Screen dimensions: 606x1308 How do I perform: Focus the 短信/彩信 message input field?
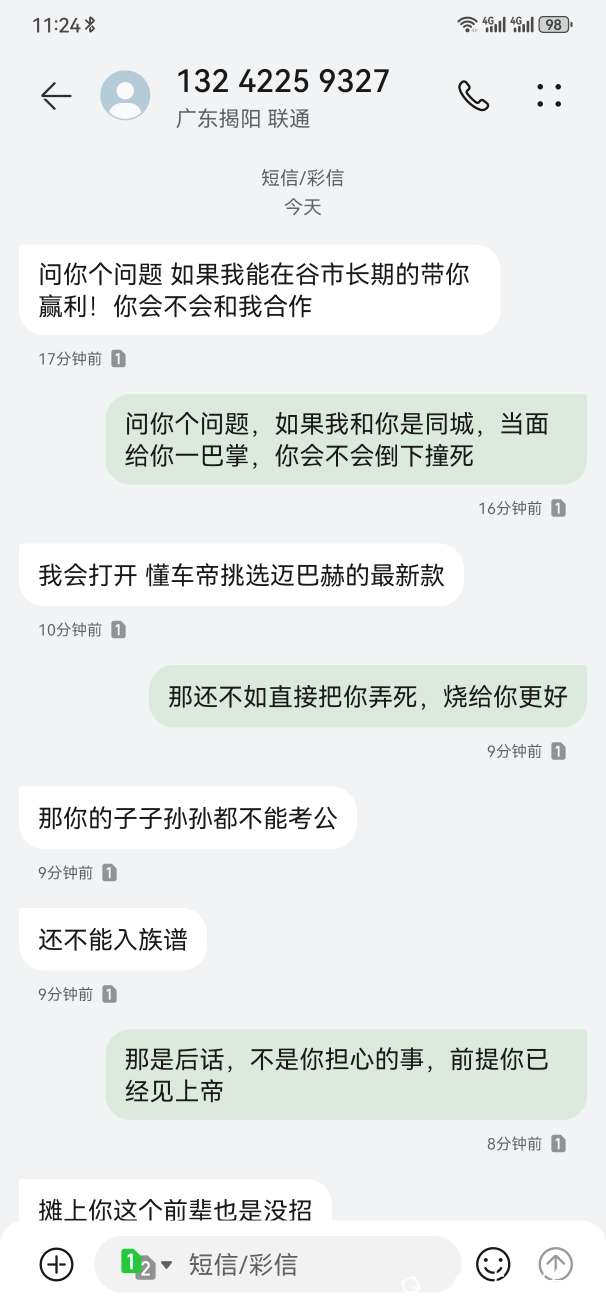pos(310,1264)
